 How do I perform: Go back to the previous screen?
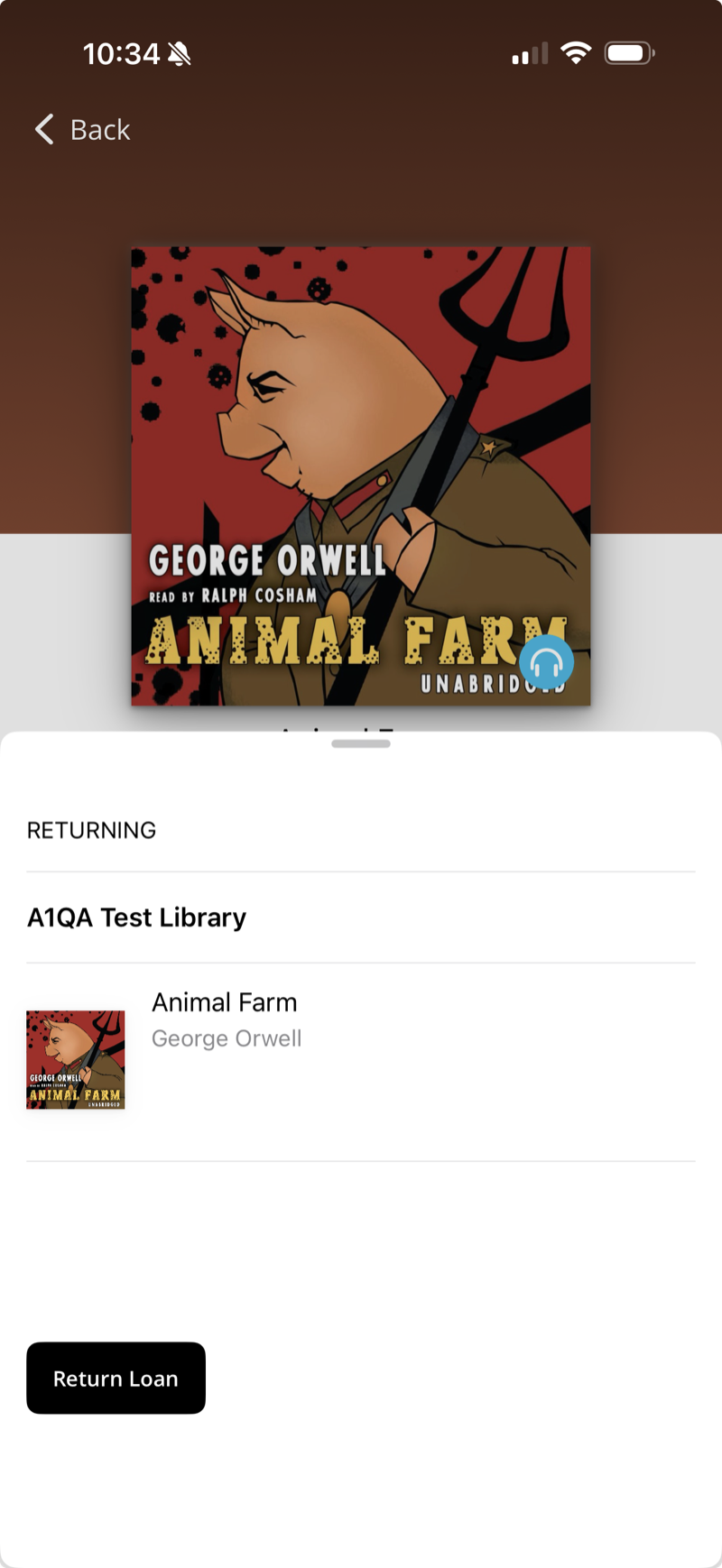83,130
